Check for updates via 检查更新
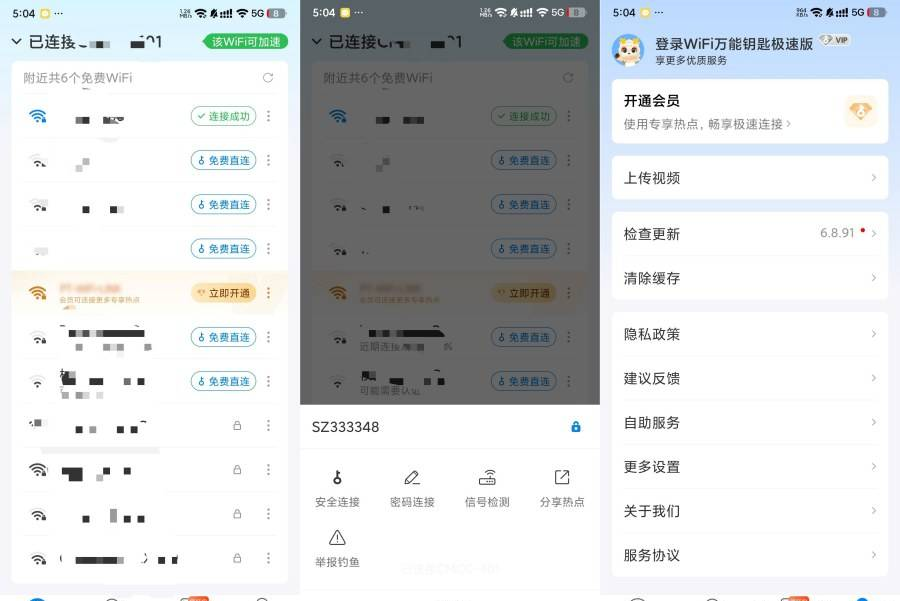This screenshot has width=900, height=601. (x=749, y=233)
